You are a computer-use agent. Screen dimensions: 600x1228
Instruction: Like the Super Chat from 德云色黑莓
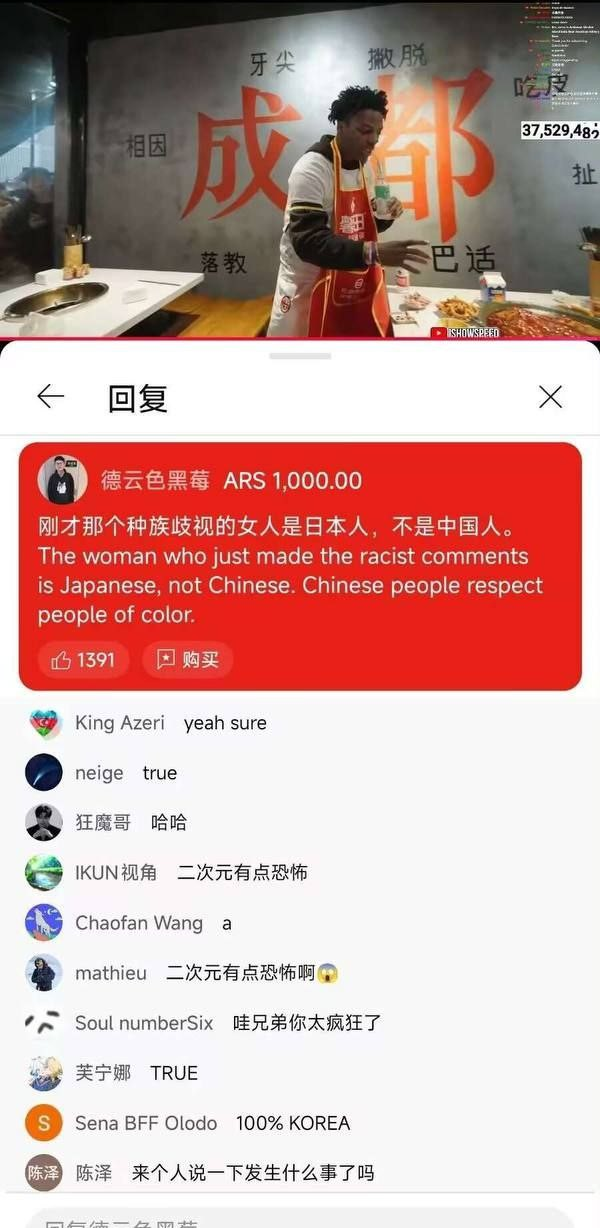(84, 660)
